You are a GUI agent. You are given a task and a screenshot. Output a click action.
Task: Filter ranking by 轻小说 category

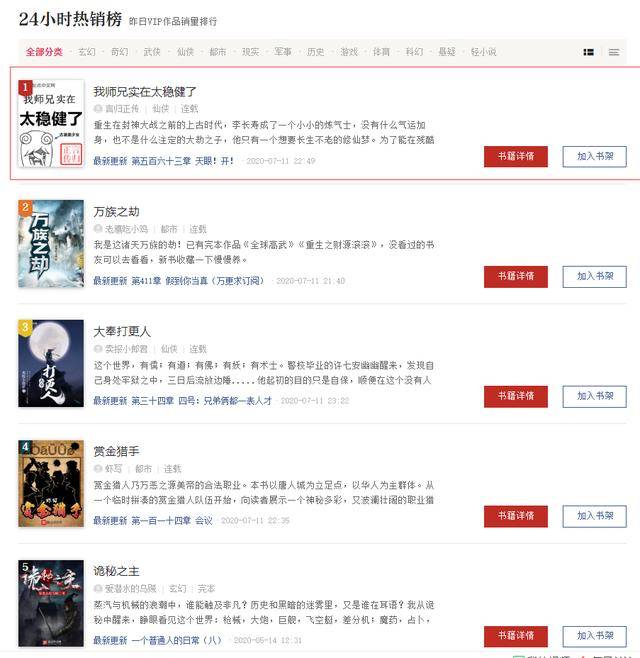click(484, 52)
